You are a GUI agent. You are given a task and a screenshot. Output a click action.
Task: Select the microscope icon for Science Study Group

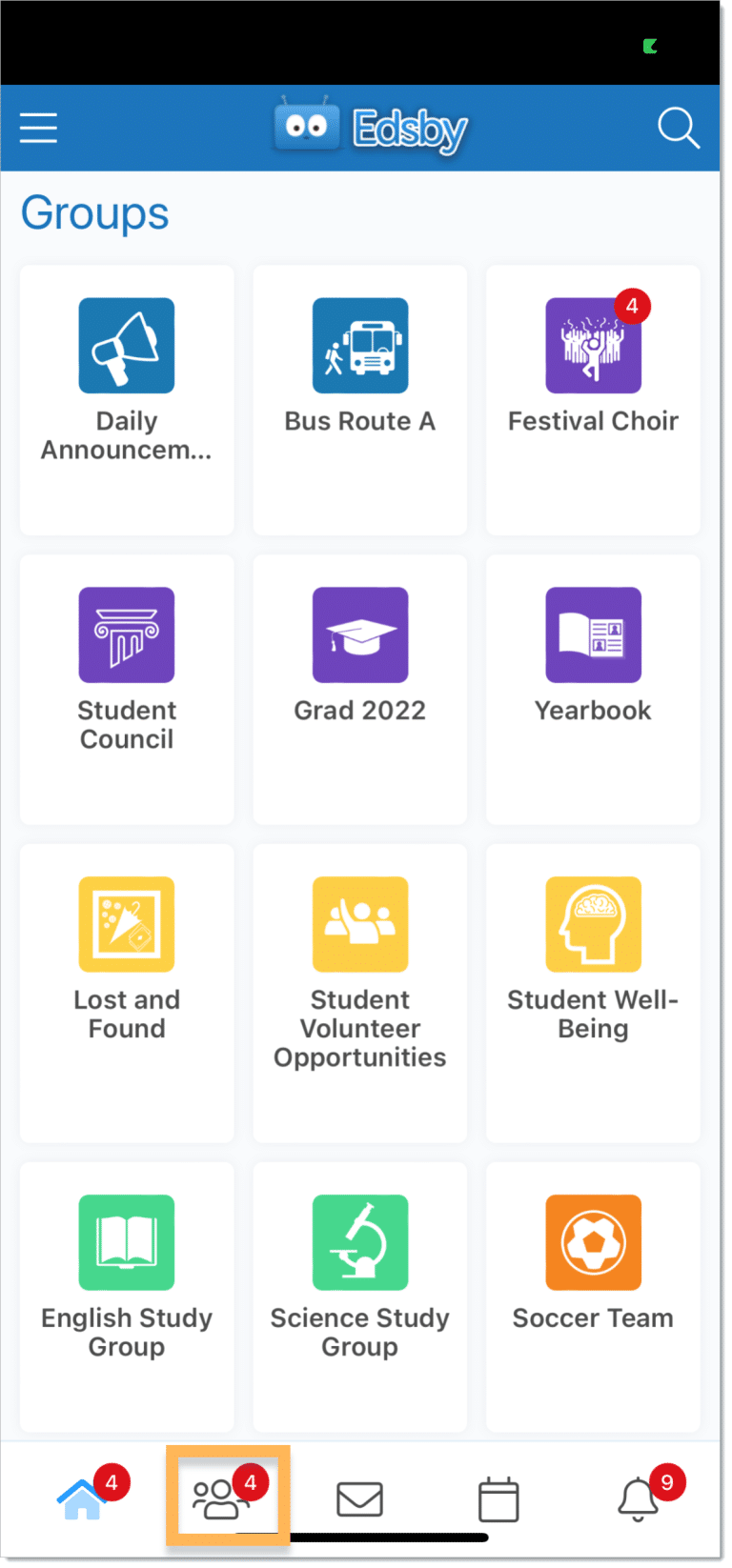click(x=359, y=1242)
